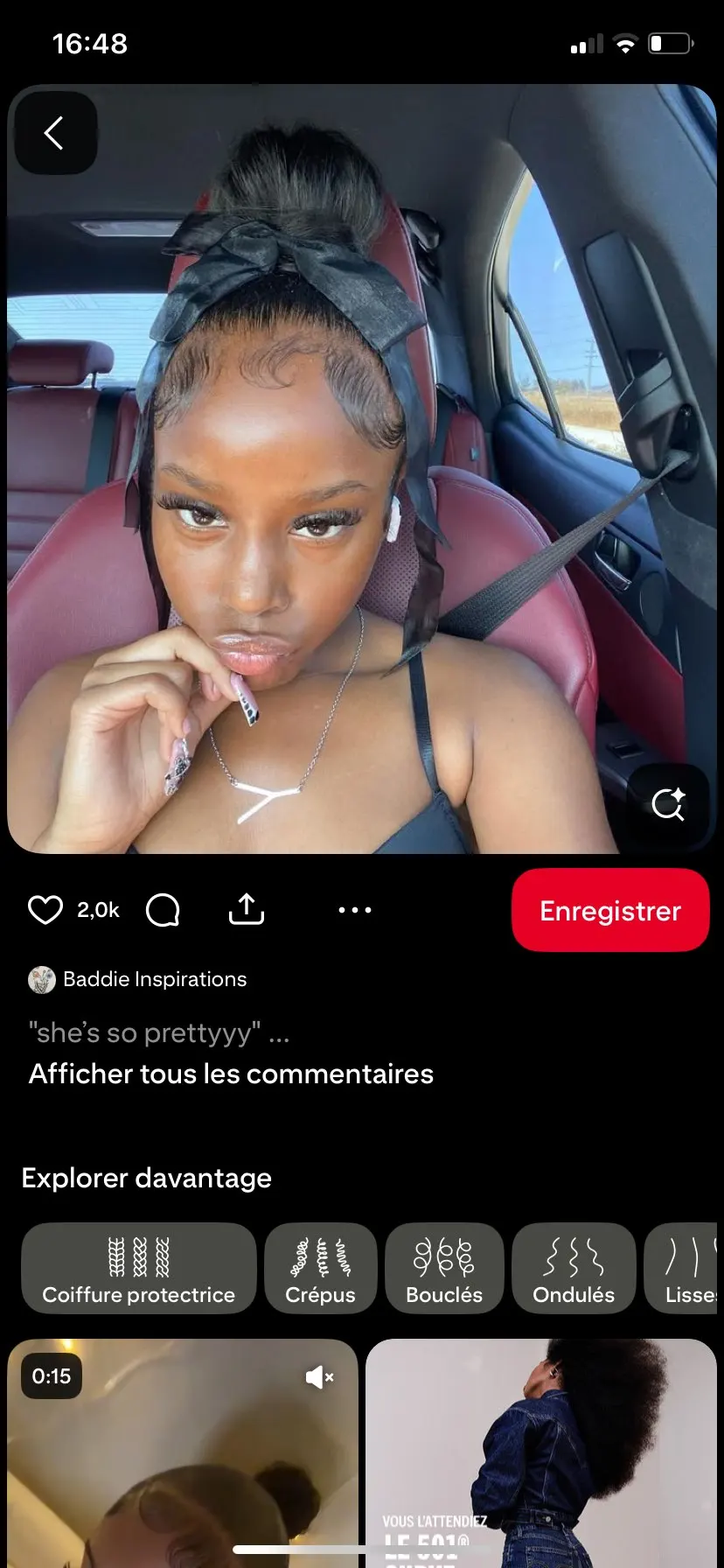Like this pin with the heart
Image resolution: width=724 pixels, height=1568 pixels.
point(45,910)
